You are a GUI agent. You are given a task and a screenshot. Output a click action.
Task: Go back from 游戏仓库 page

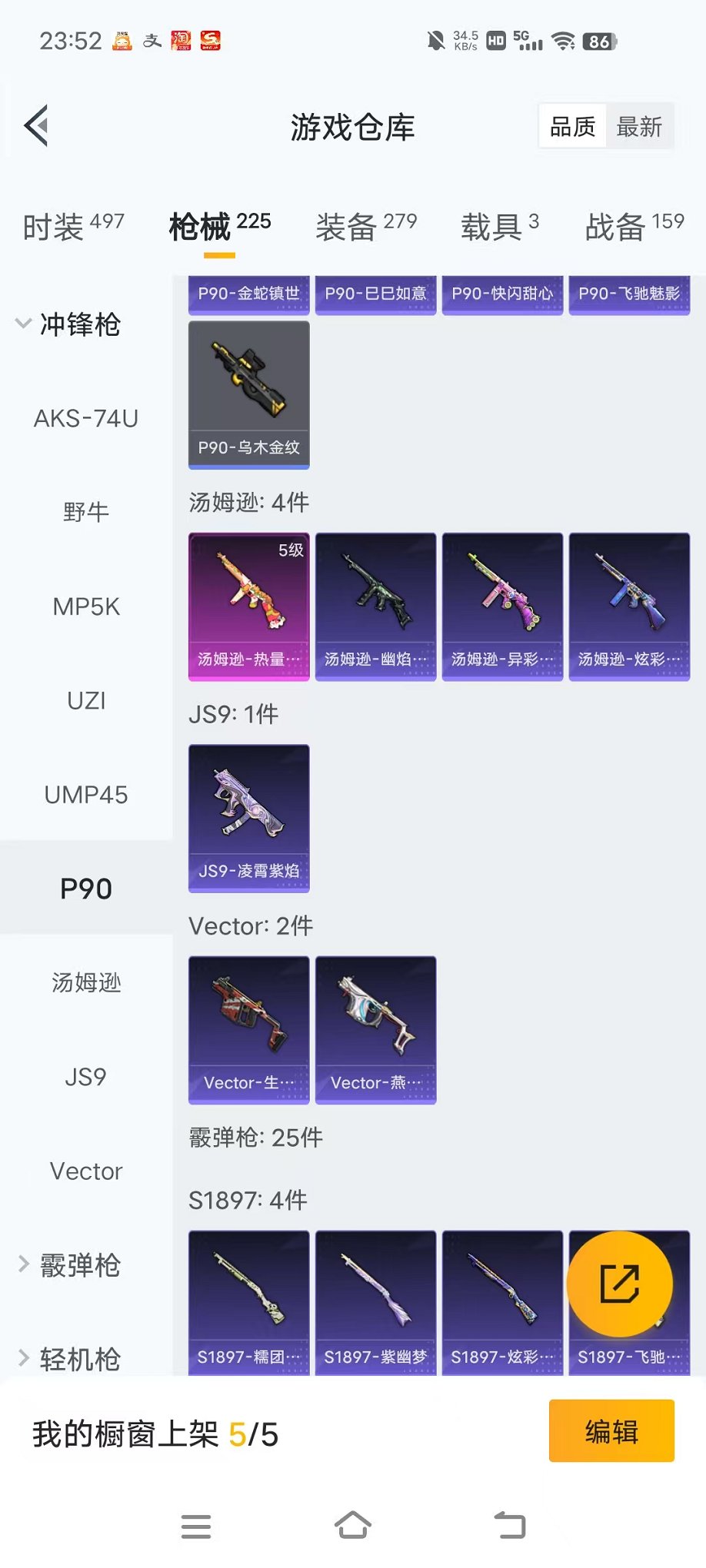[37, 125]
